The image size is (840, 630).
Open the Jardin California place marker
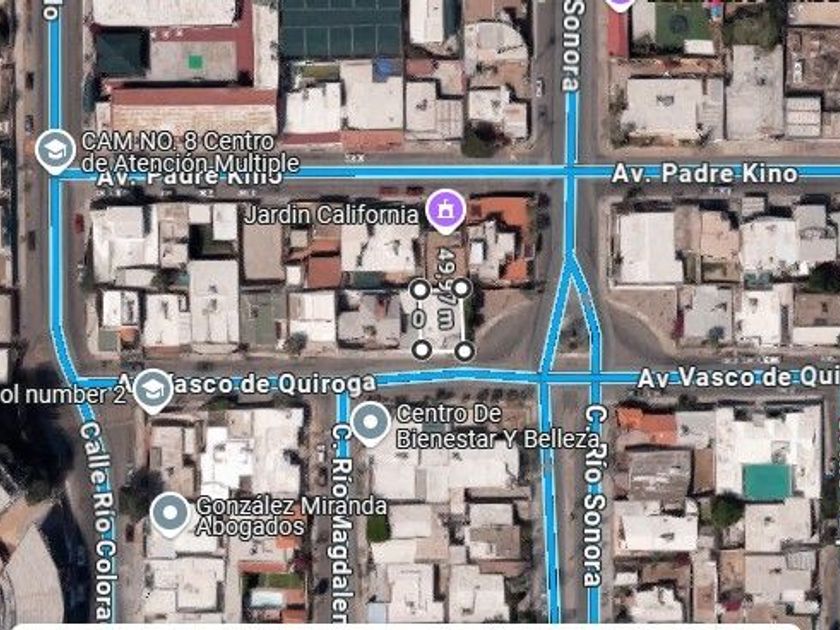pyautogui.click(x=445, y=211)
